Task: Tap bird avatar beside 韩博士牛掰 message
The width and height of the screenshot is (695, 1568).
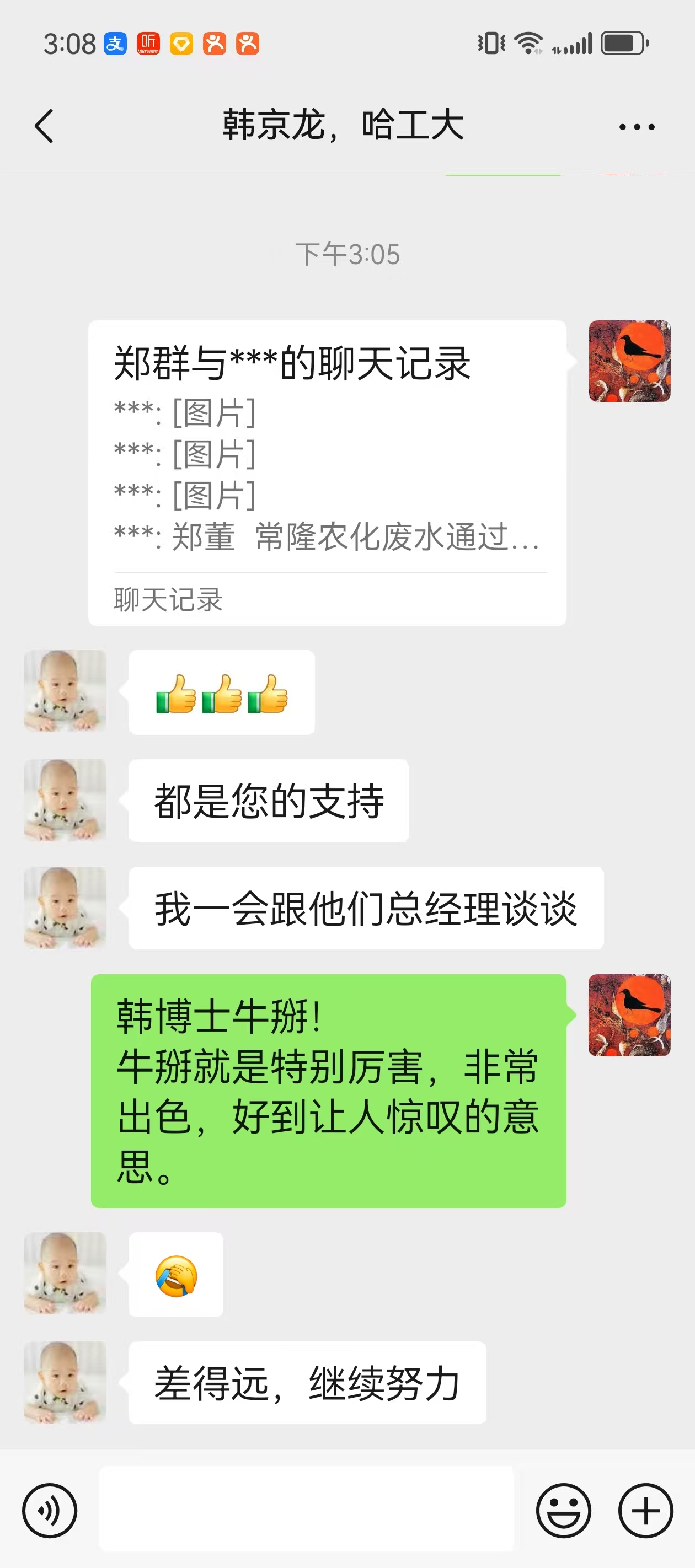Action: point(629,1014)
